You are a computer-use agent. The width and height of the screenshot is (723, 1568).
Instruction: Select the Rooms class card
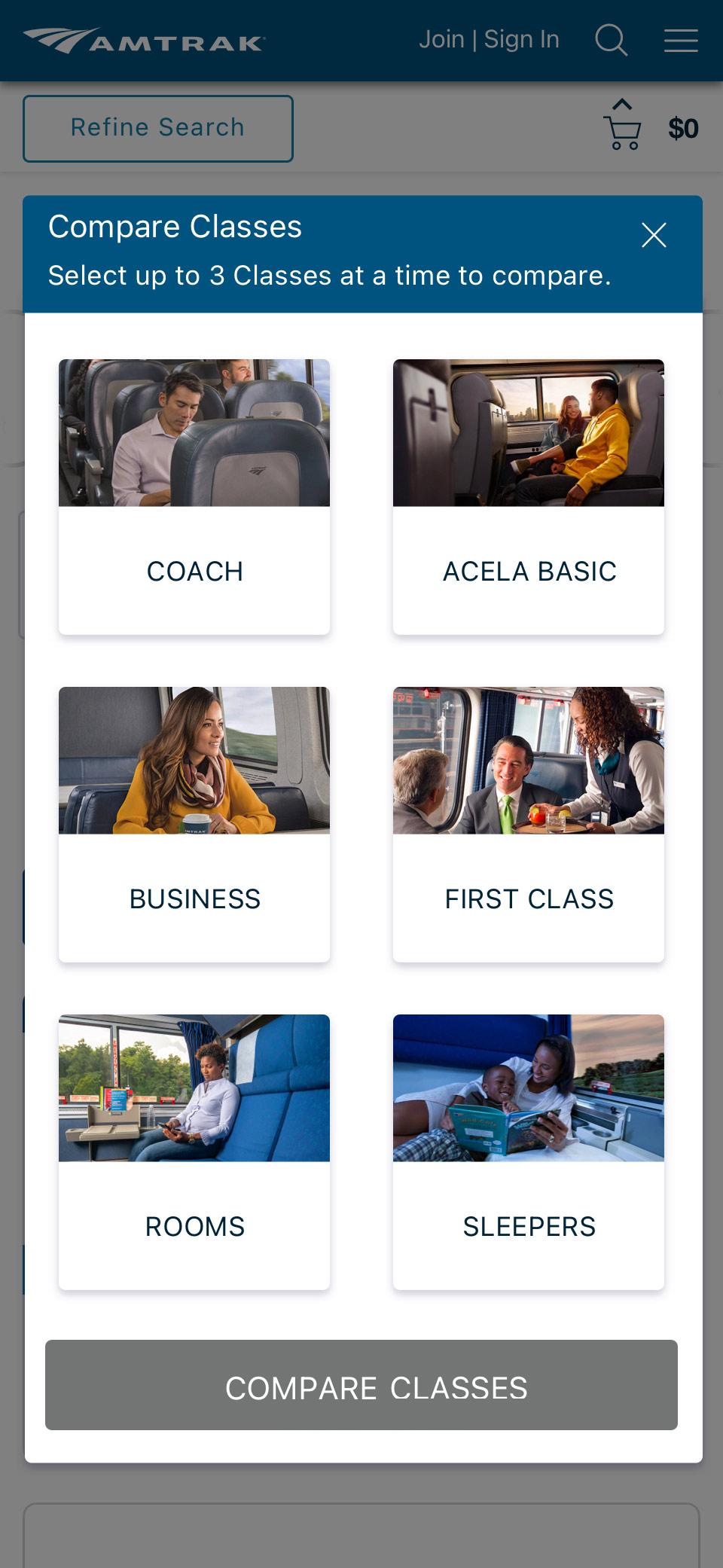194,1152
